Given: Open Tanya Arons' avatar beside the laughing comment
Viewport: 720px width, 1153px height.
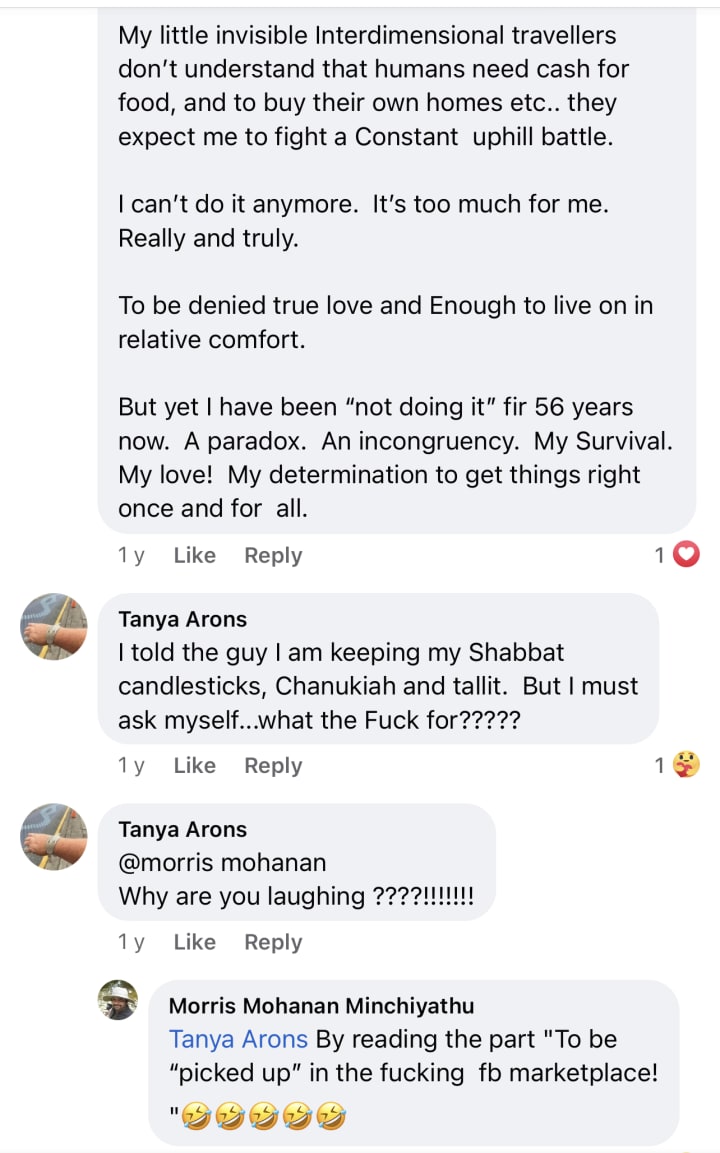Looking at the screenshot, I should click(54, 837).
